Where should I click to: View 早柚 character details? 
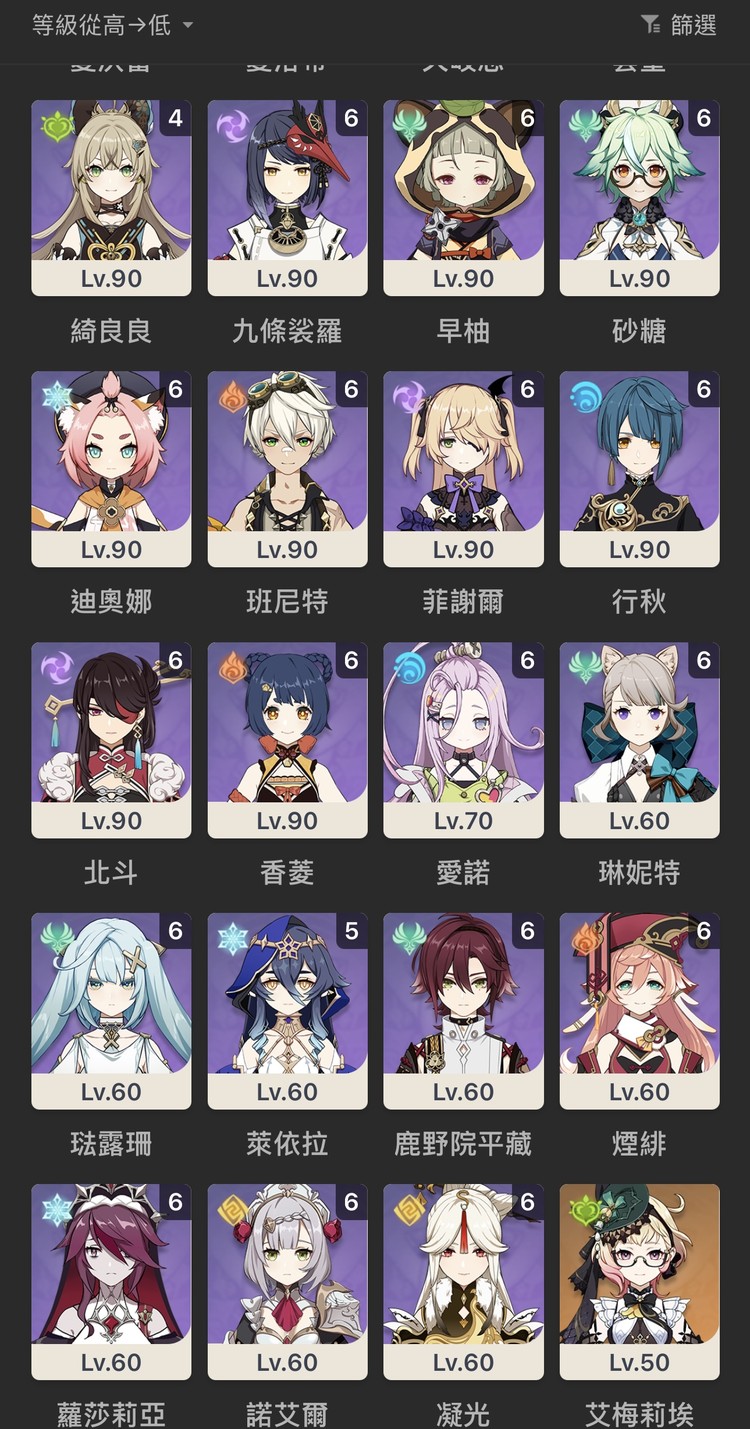click(463, 198)
